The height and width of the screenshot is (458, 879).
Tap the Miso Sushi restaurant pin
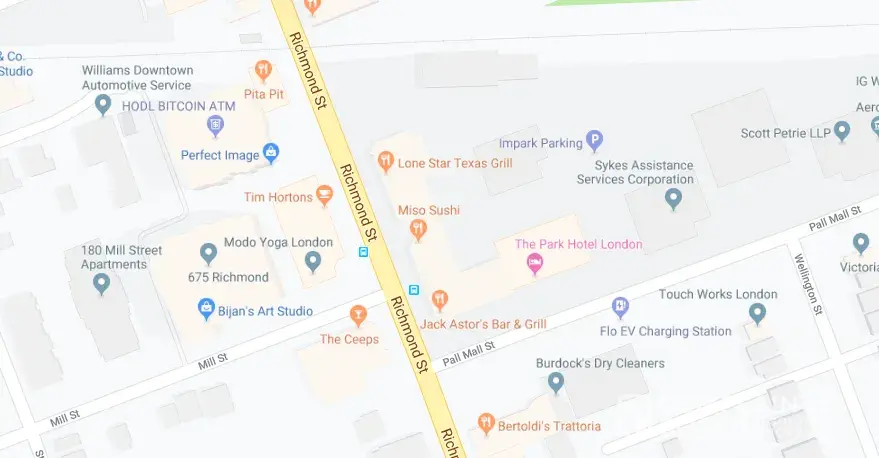pyautogui.click(x=418, y=231)
